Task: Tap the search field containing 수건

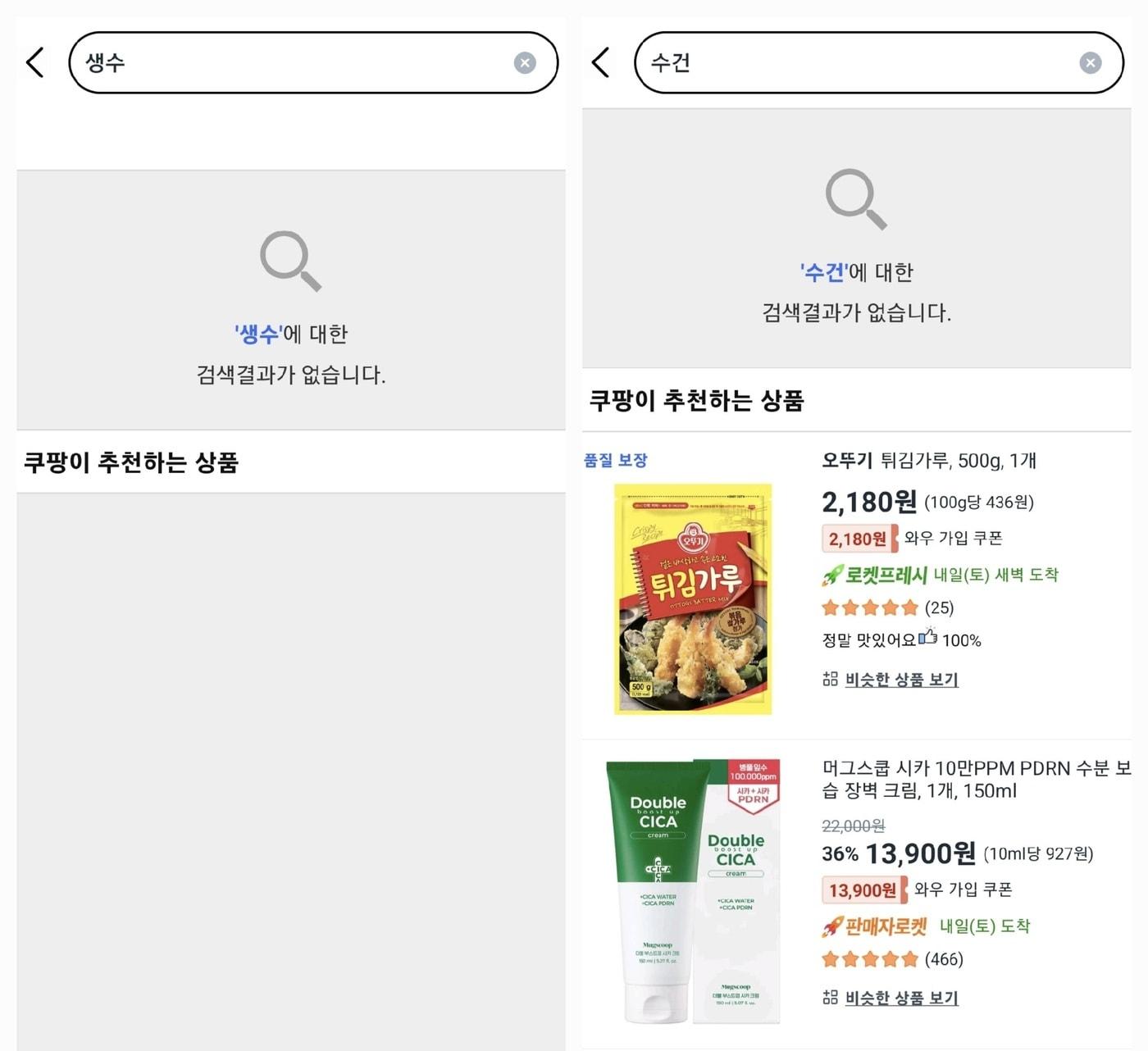Action: tap(861, 63)
